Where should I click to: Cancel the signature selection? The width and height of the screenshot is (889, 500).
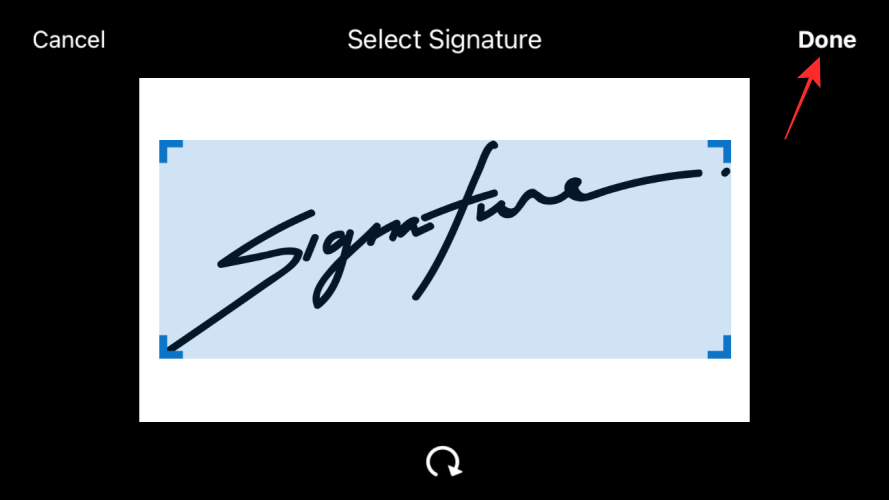pyautogui.click(x=68, y=40)
